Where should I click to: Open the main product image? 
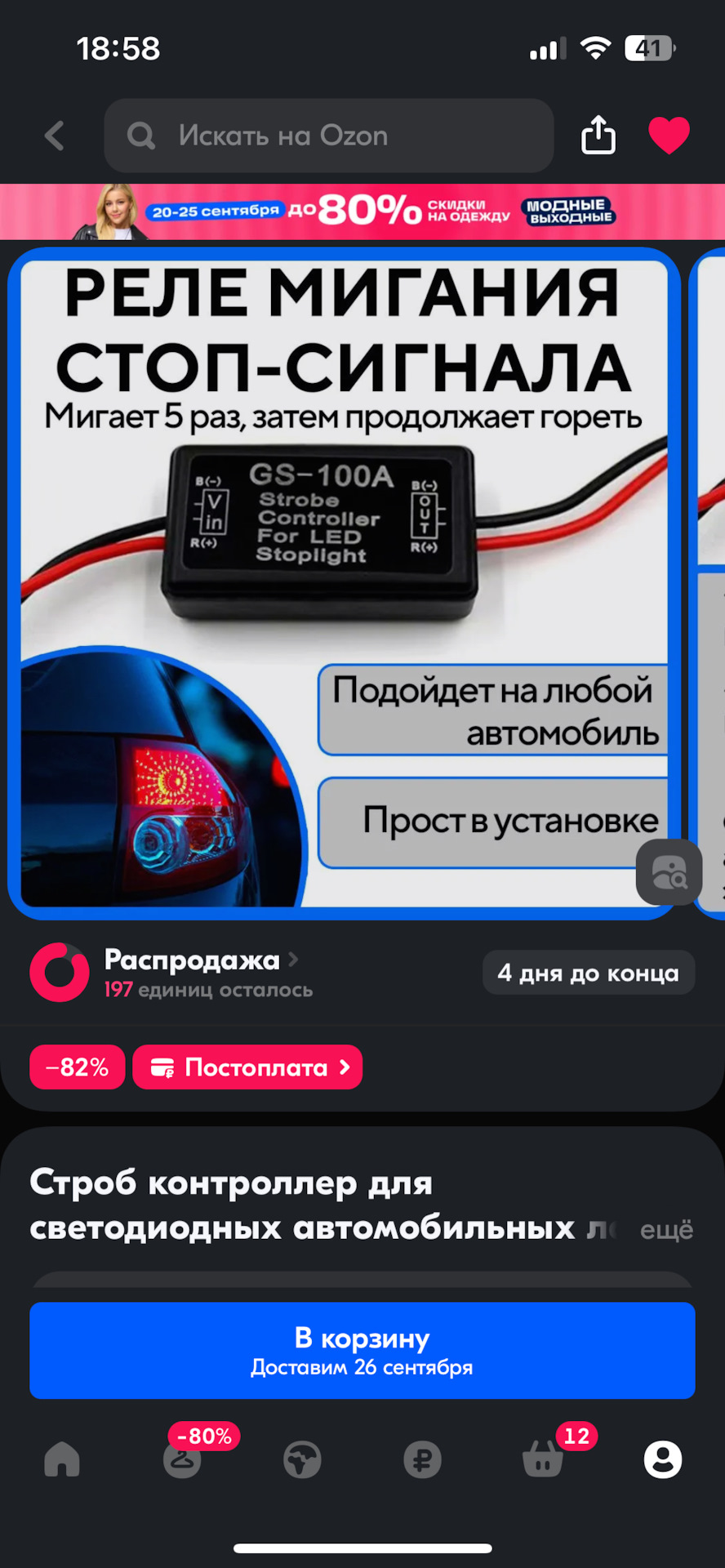(x=343, y=583)
